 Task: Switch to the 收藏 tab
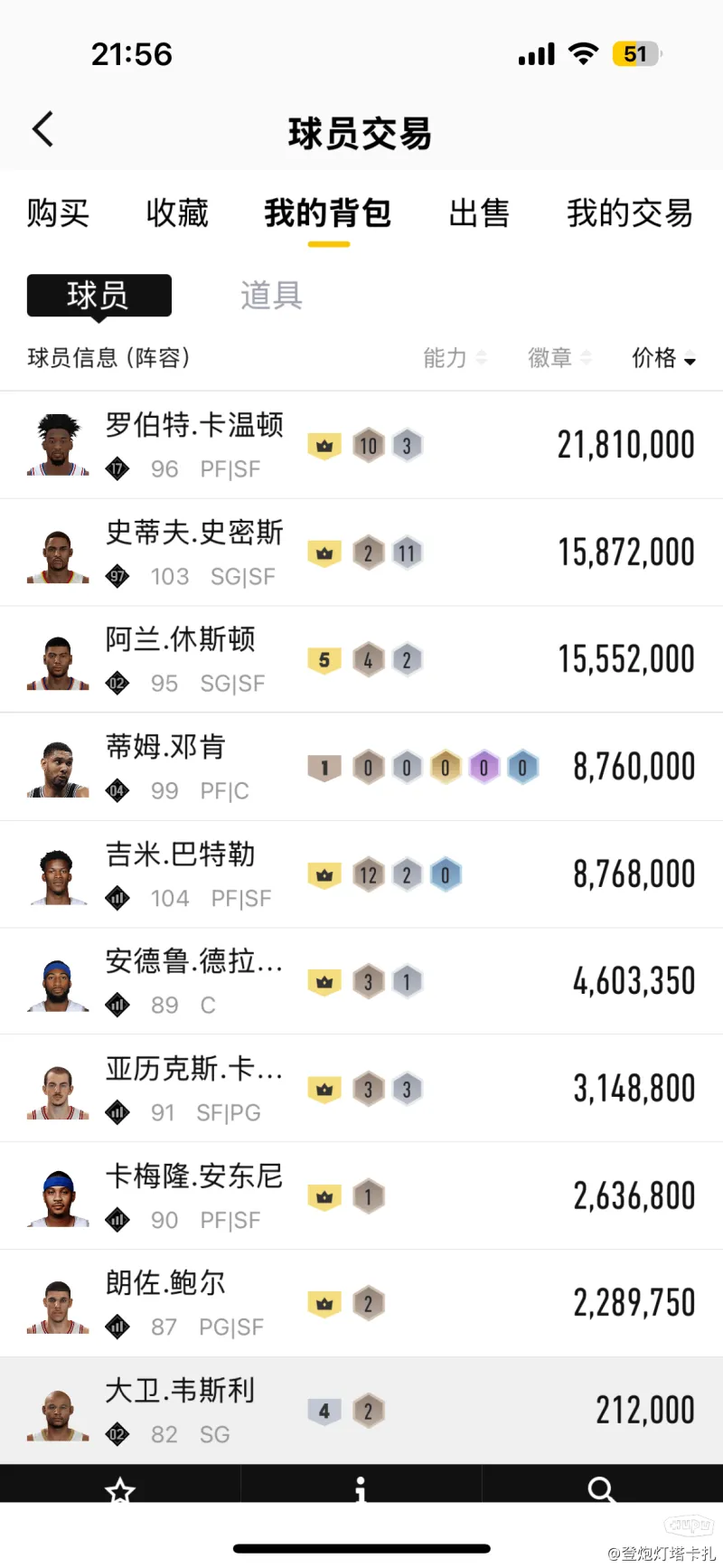[x=177, y=213]
